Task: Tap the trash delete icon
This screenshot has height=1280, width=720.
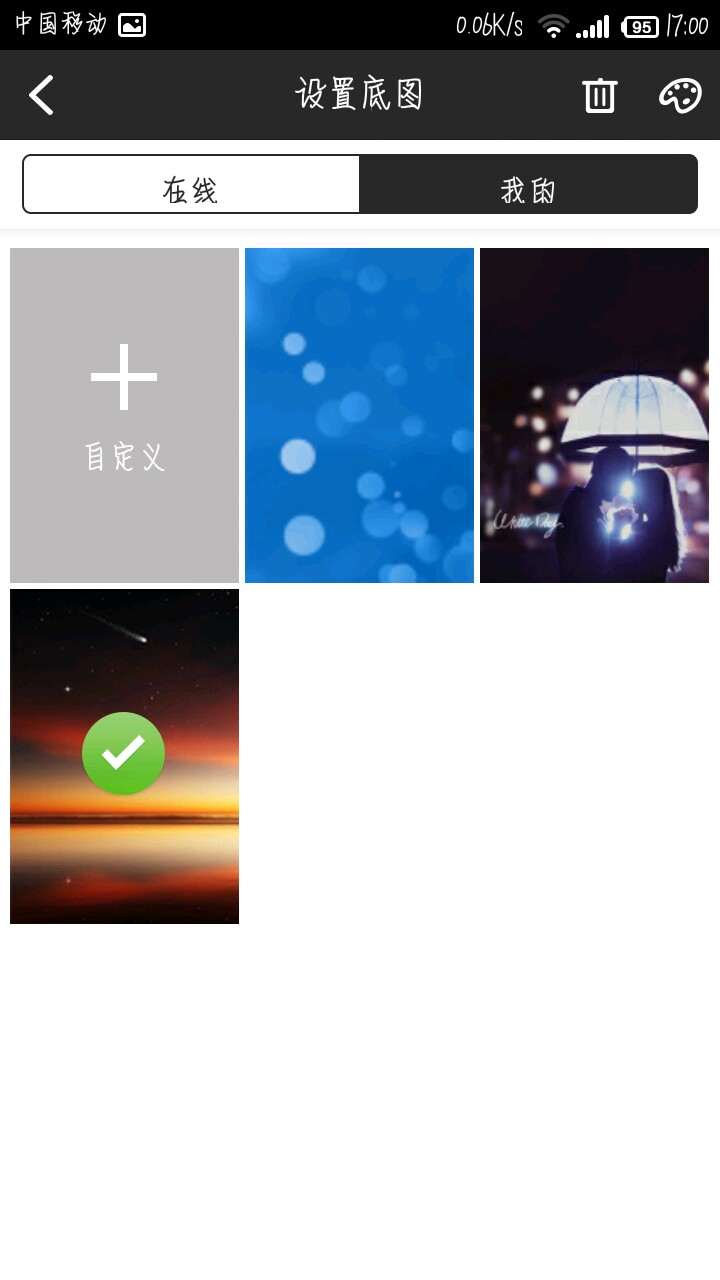Action: coord(600,95)
